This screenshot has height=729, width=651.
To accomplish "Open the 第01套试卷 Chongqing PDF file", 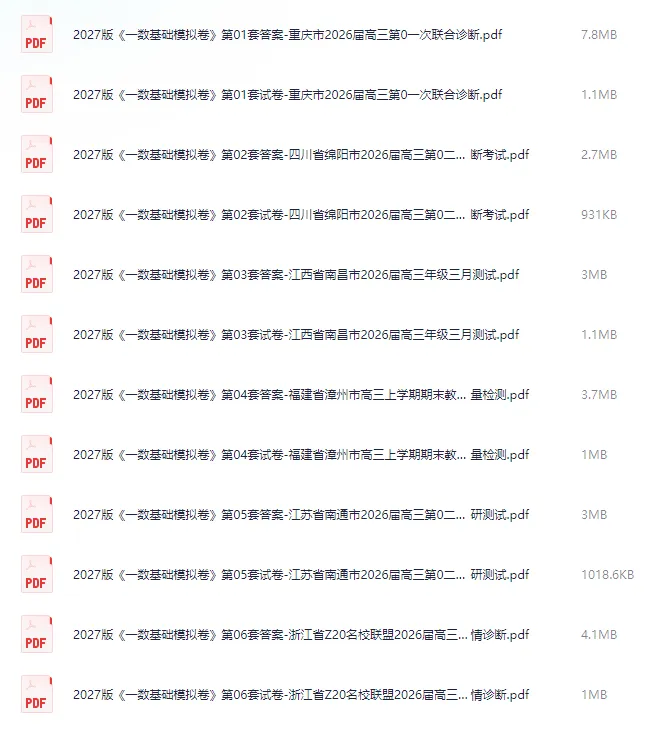I will [x=287, y=95].
